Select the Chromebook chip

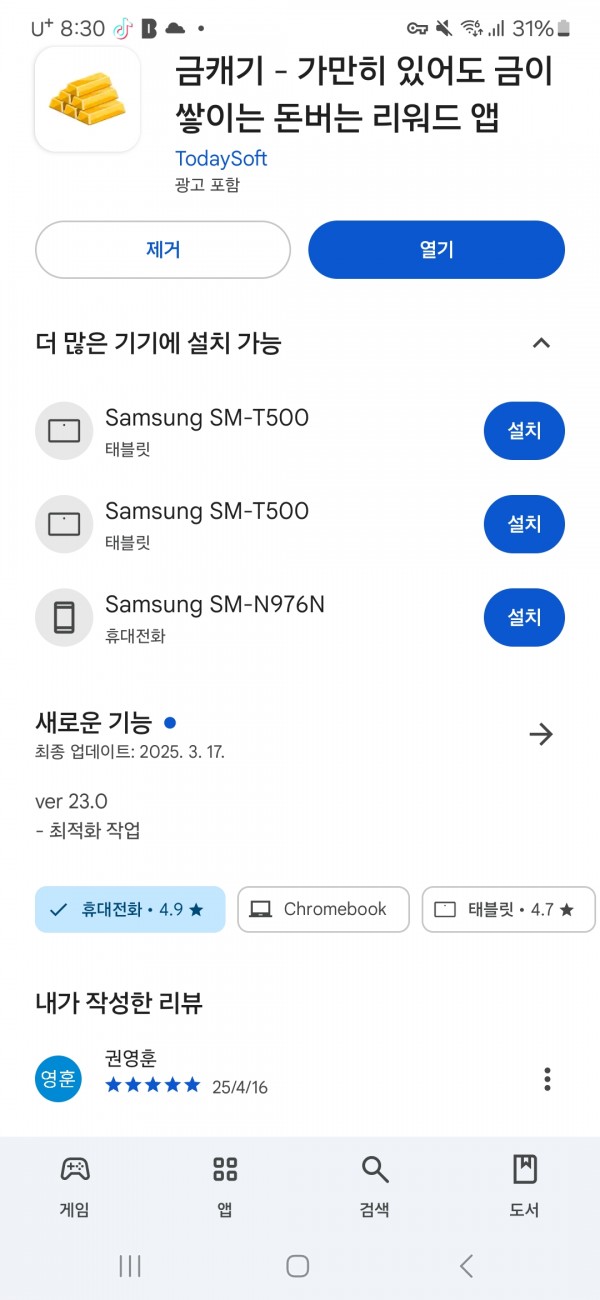click(x=323, y=909)
